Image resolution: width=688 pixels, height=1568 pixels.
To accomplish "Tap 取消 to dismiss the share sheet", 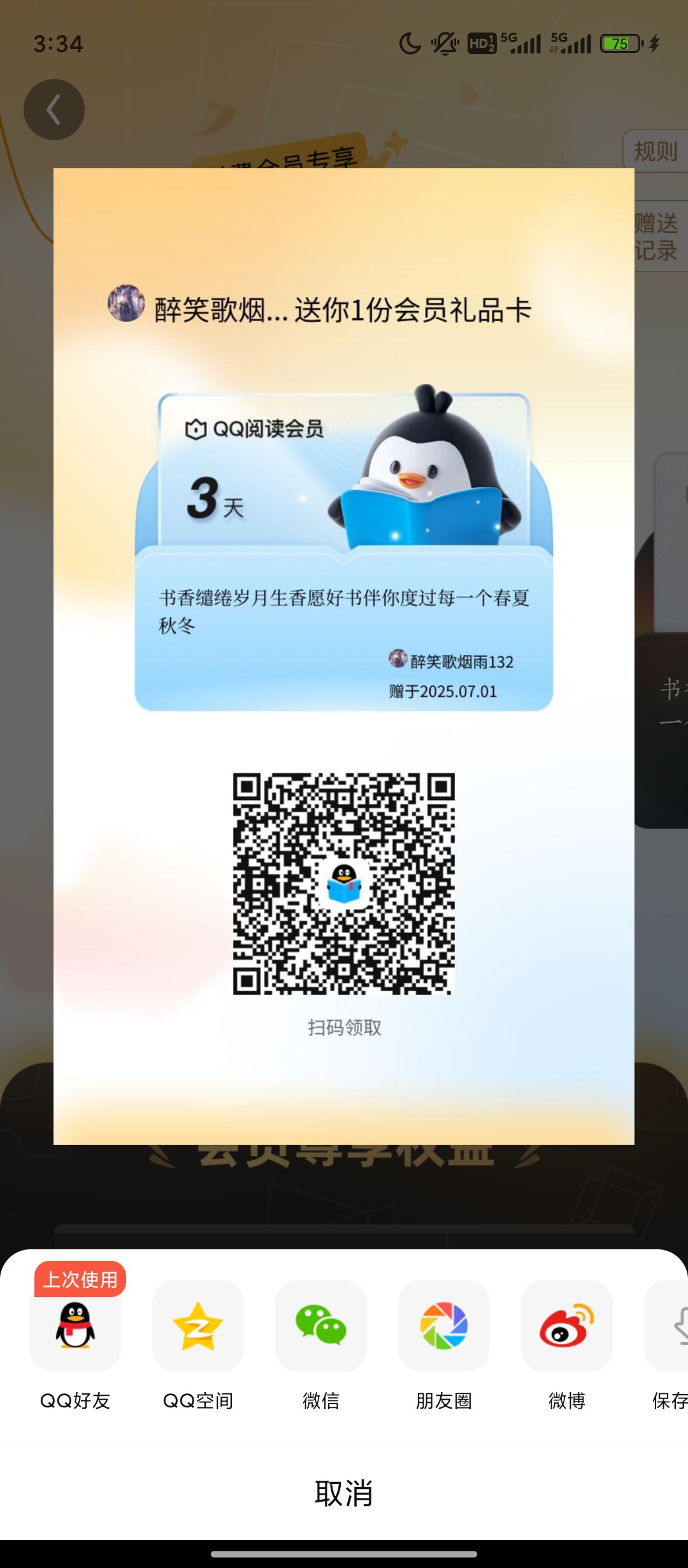I will pos(344,1493).
